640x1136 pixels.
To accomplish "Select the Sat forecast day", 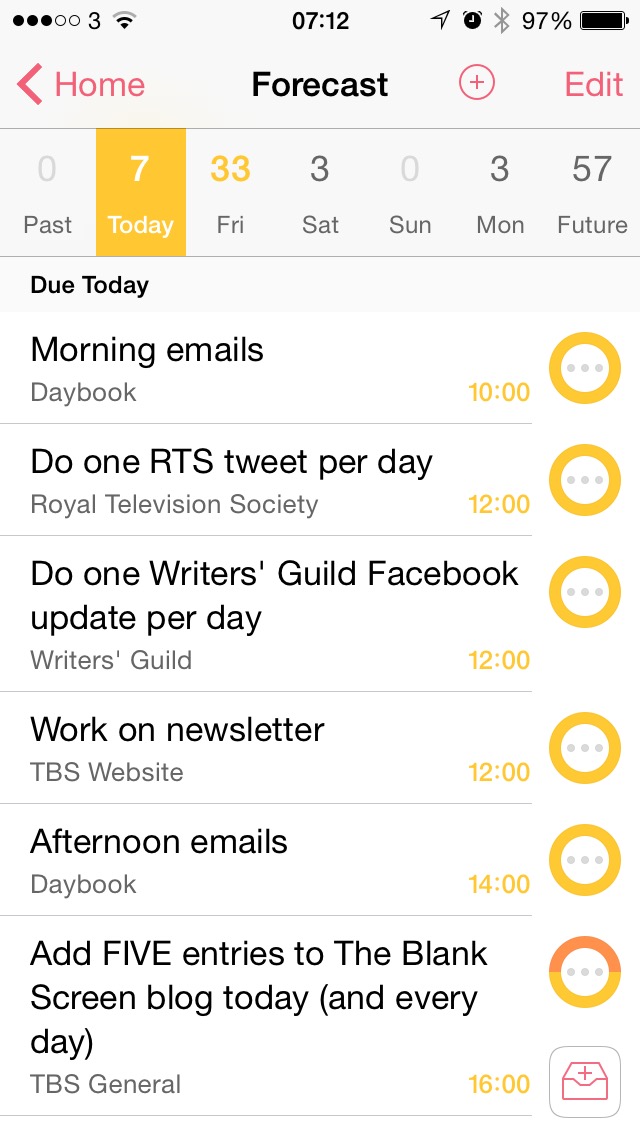I will 320,193.
